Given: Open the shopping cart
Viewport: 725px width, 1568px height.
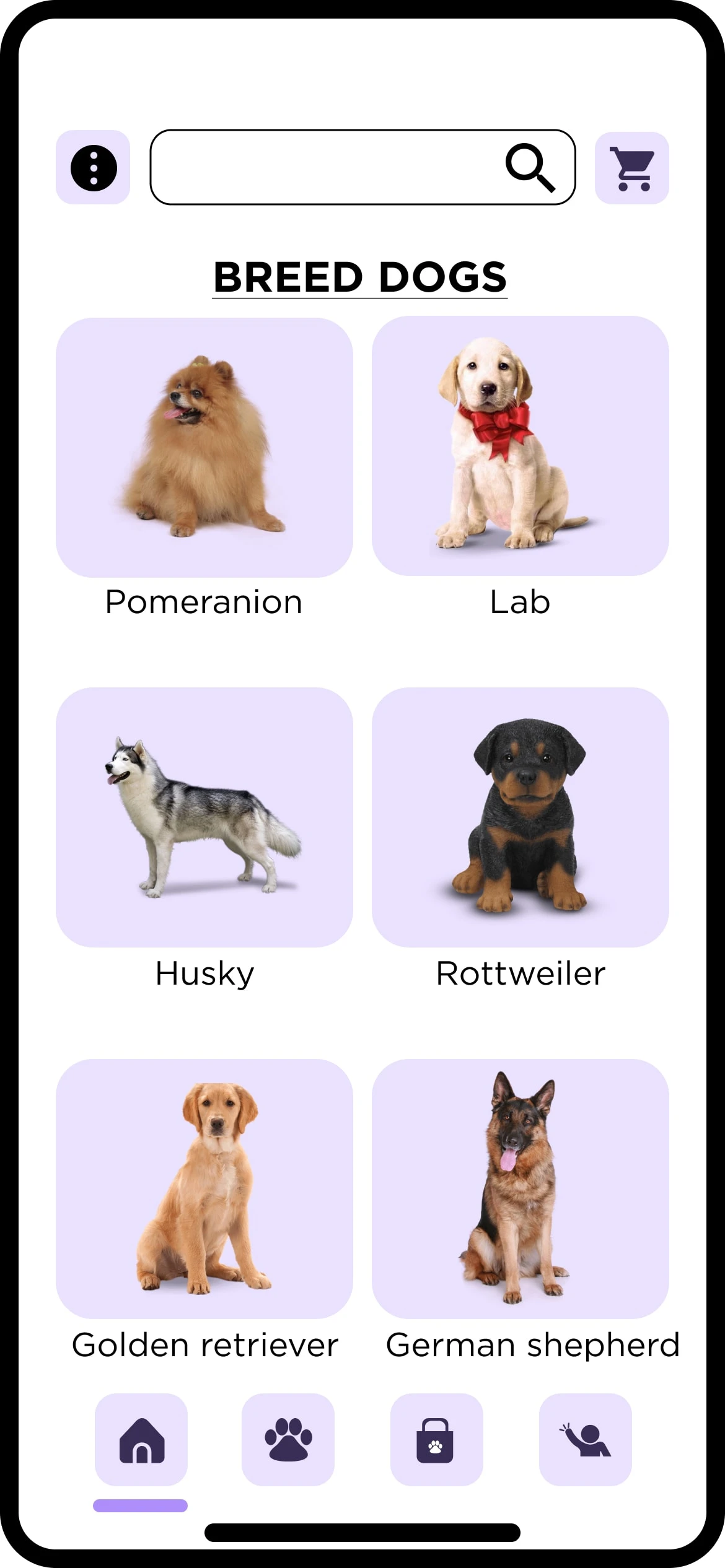Looking at the screenshot, I should pos(631,168).
